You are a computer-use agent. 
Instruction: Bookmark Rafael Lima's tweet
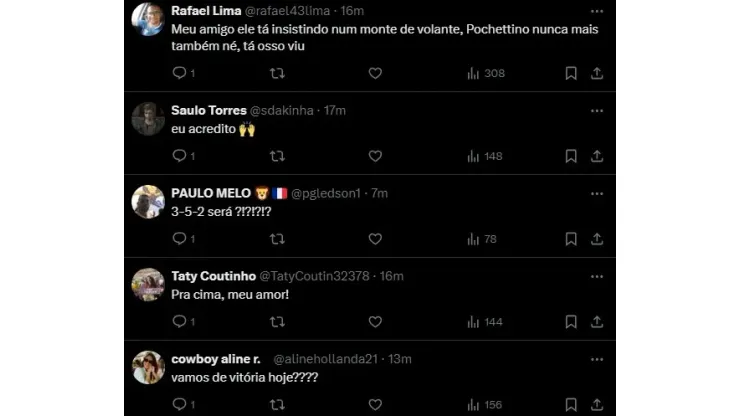(571, 73)
